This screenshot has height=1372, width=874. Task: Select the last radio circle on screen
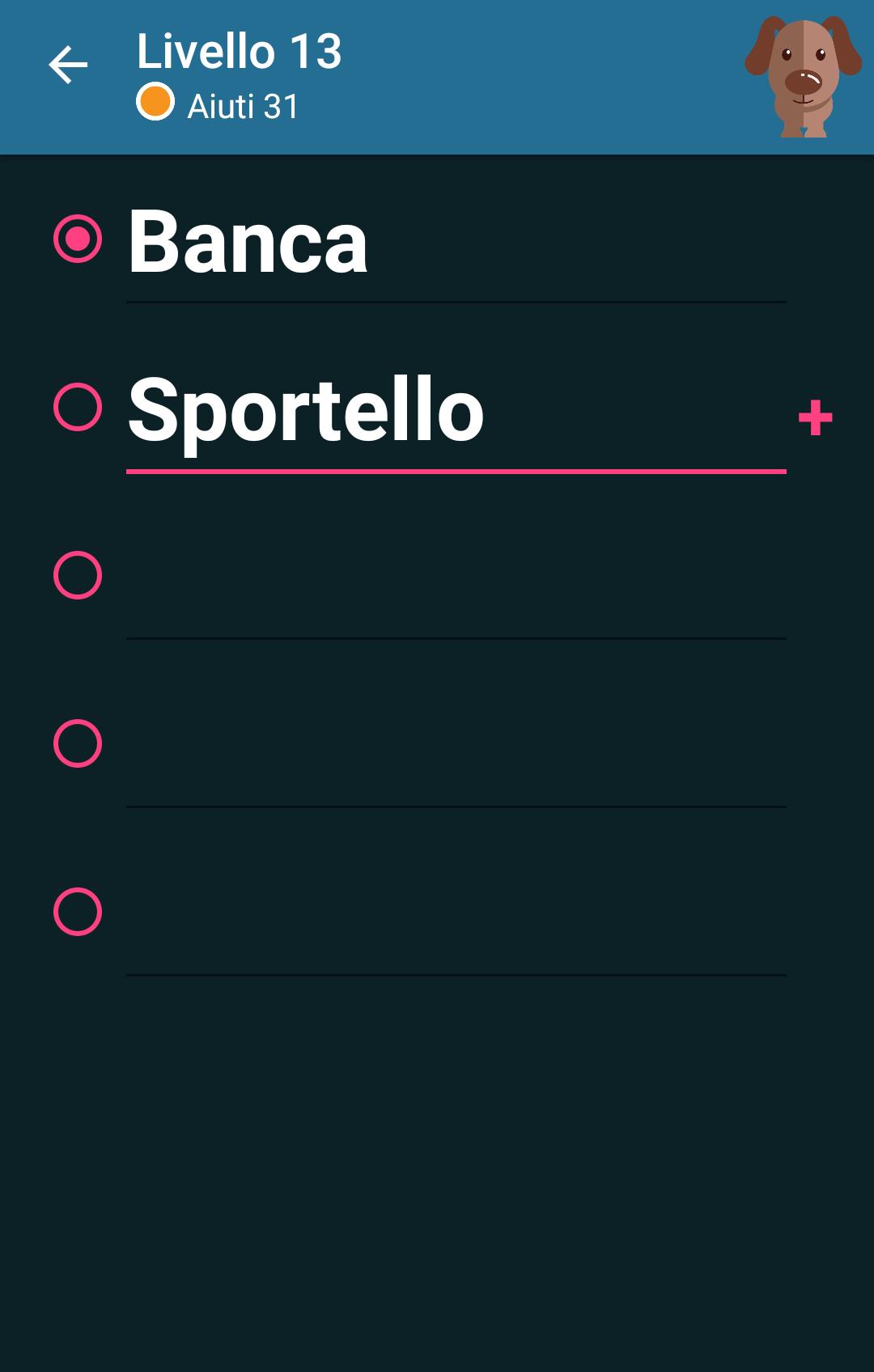click(x=78, y=913)
